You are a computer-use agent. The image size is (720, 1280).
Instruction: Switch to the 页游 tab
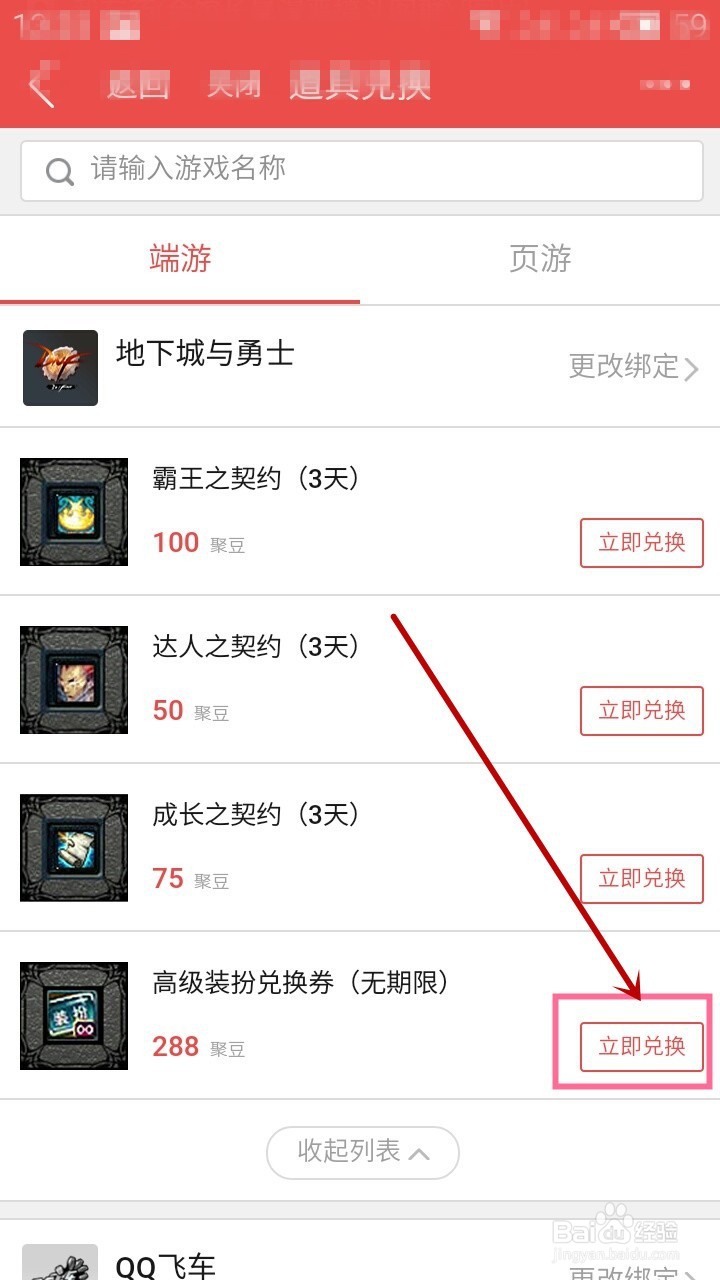click(x=540, y=260)
